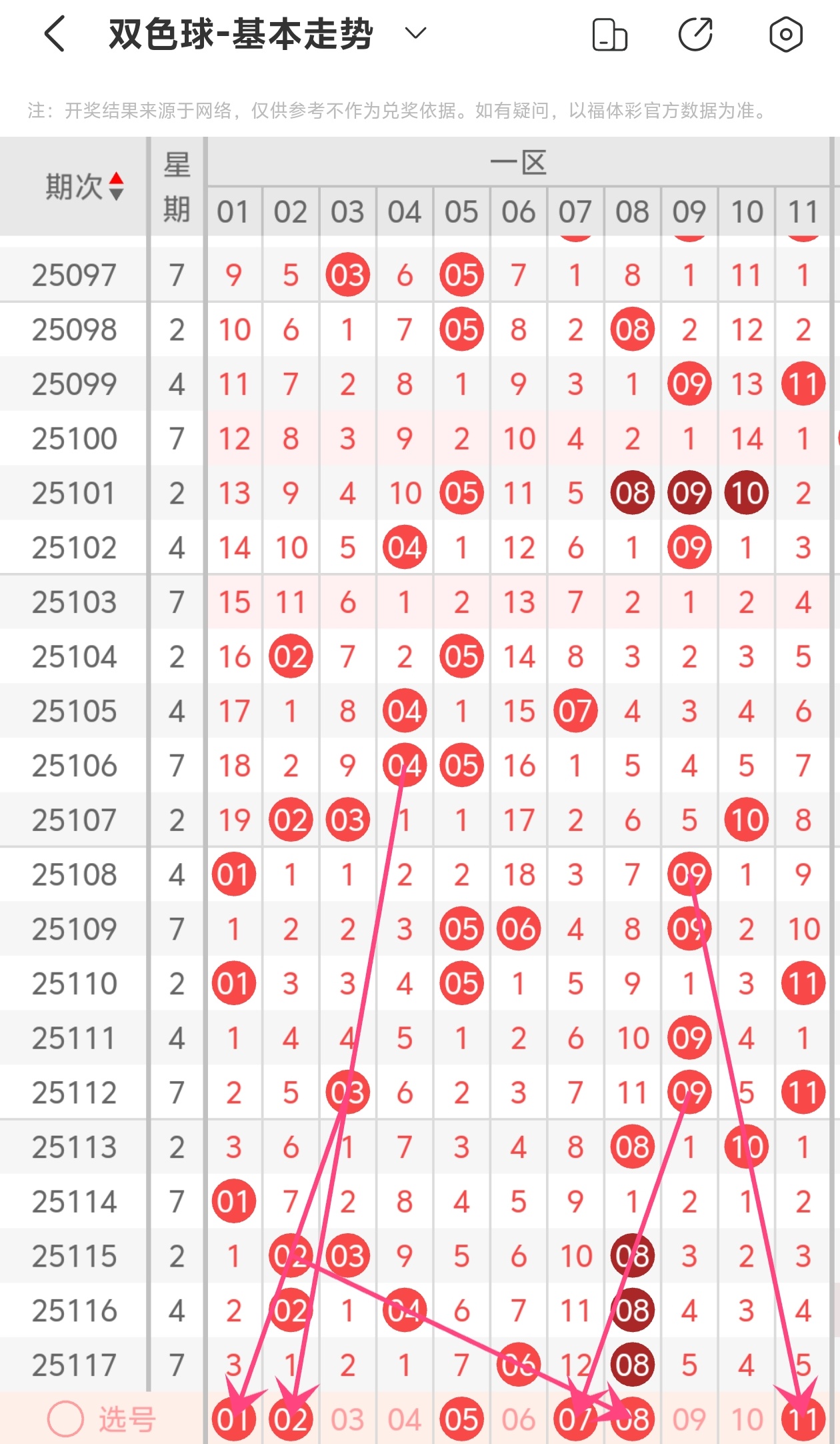
Task: Share this trend chart
Action: [x=695, y=35]
